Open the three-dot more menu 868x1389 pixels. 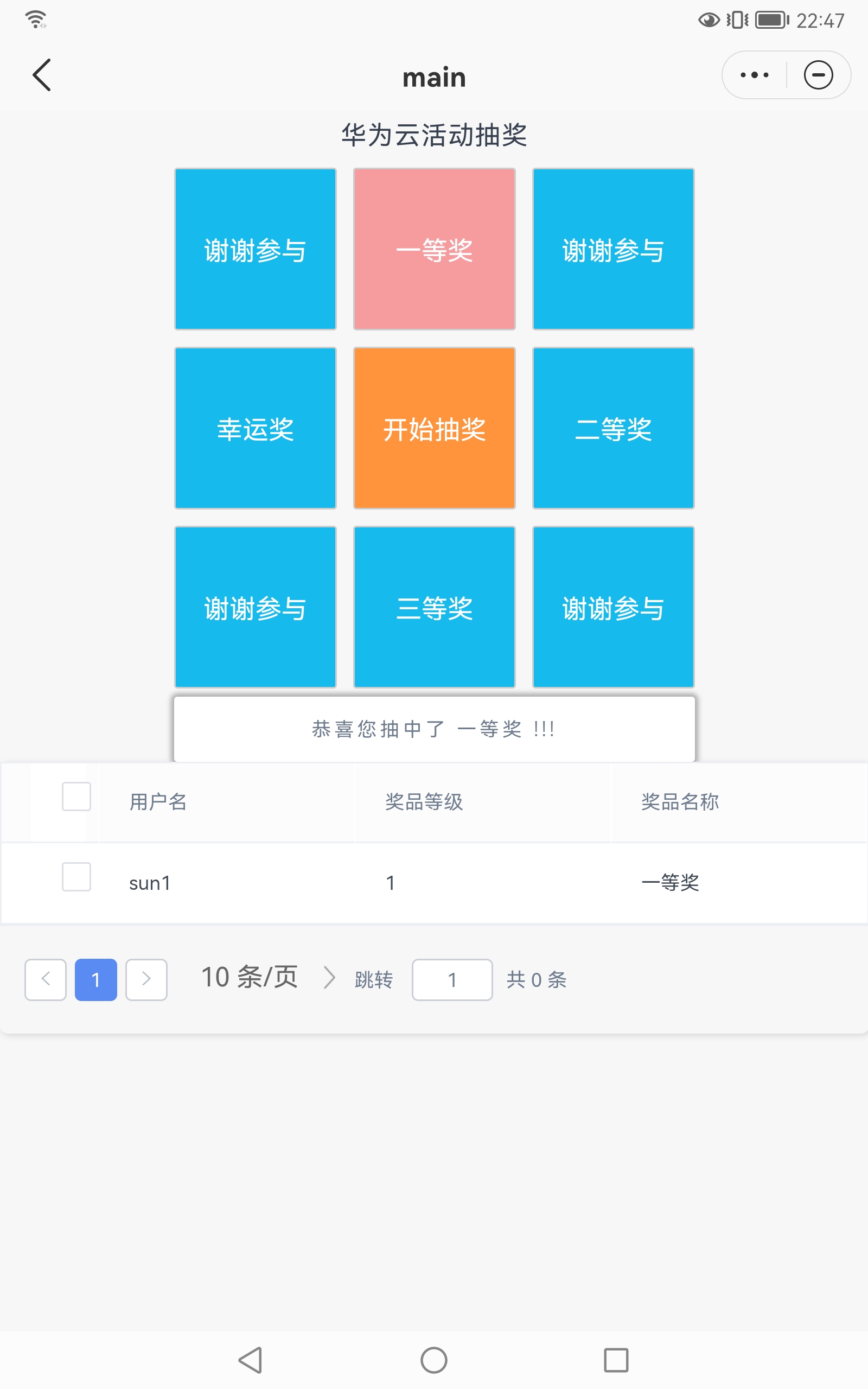click(754, 75)
